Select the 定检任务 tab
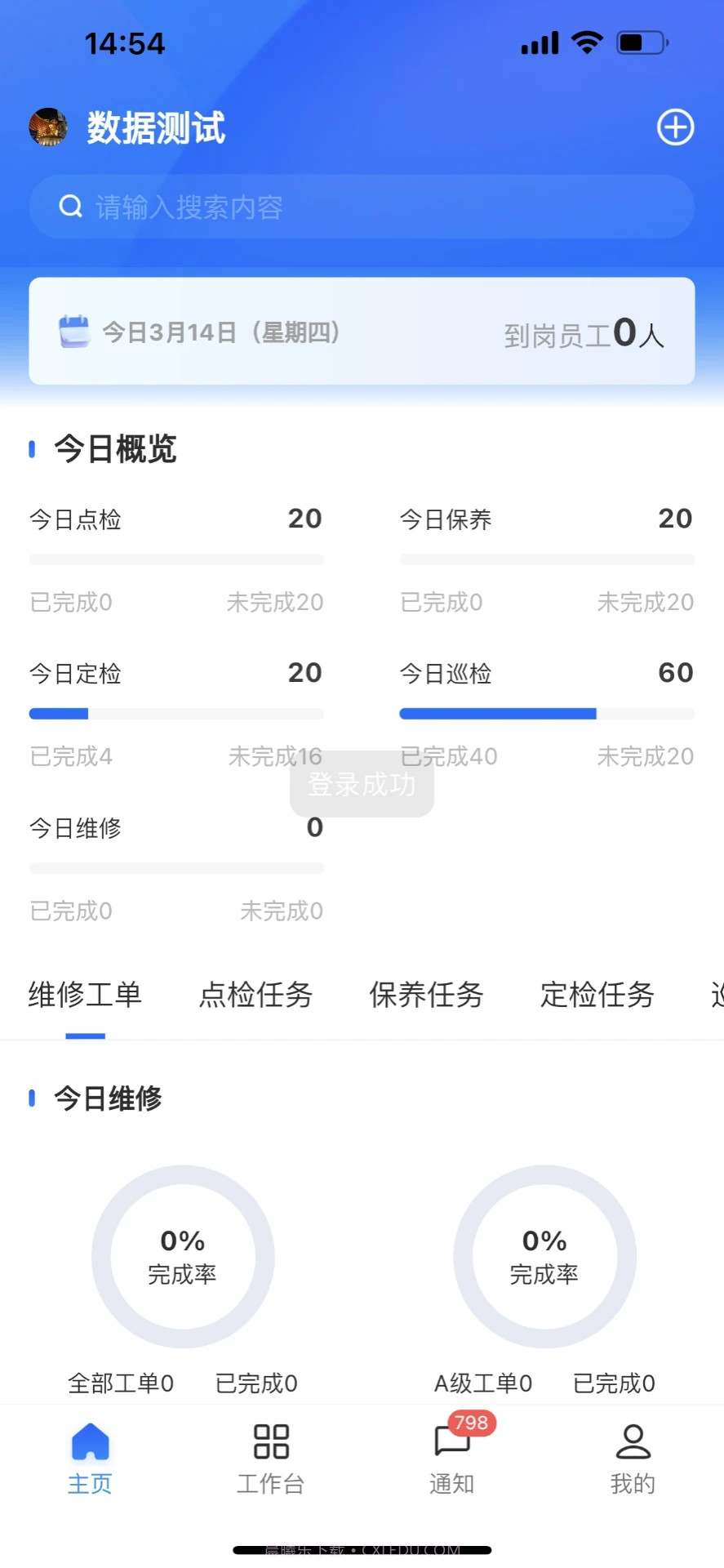724x1568 pixels. point(597,996)
